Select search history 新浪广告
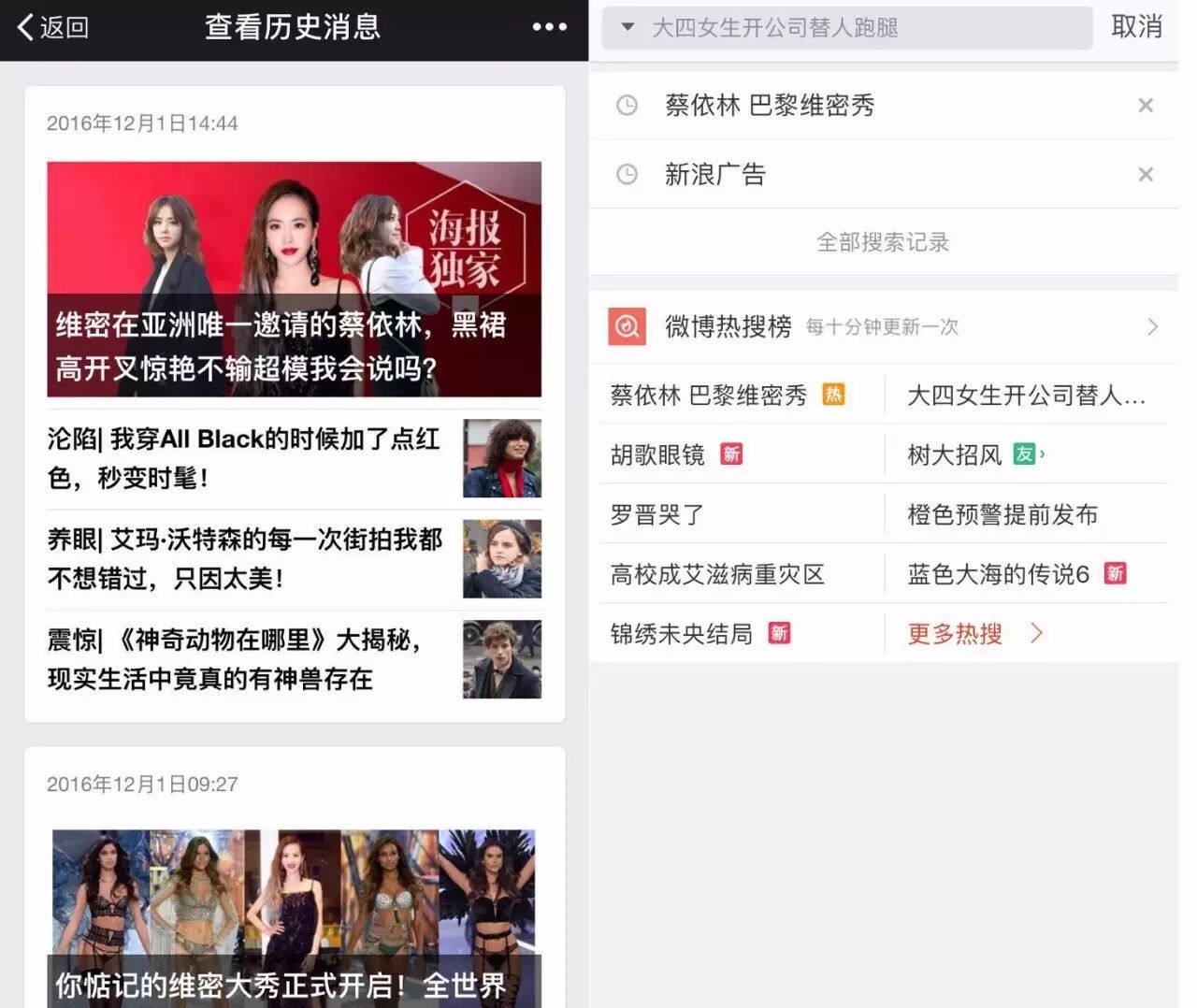 tap(715, 175)
